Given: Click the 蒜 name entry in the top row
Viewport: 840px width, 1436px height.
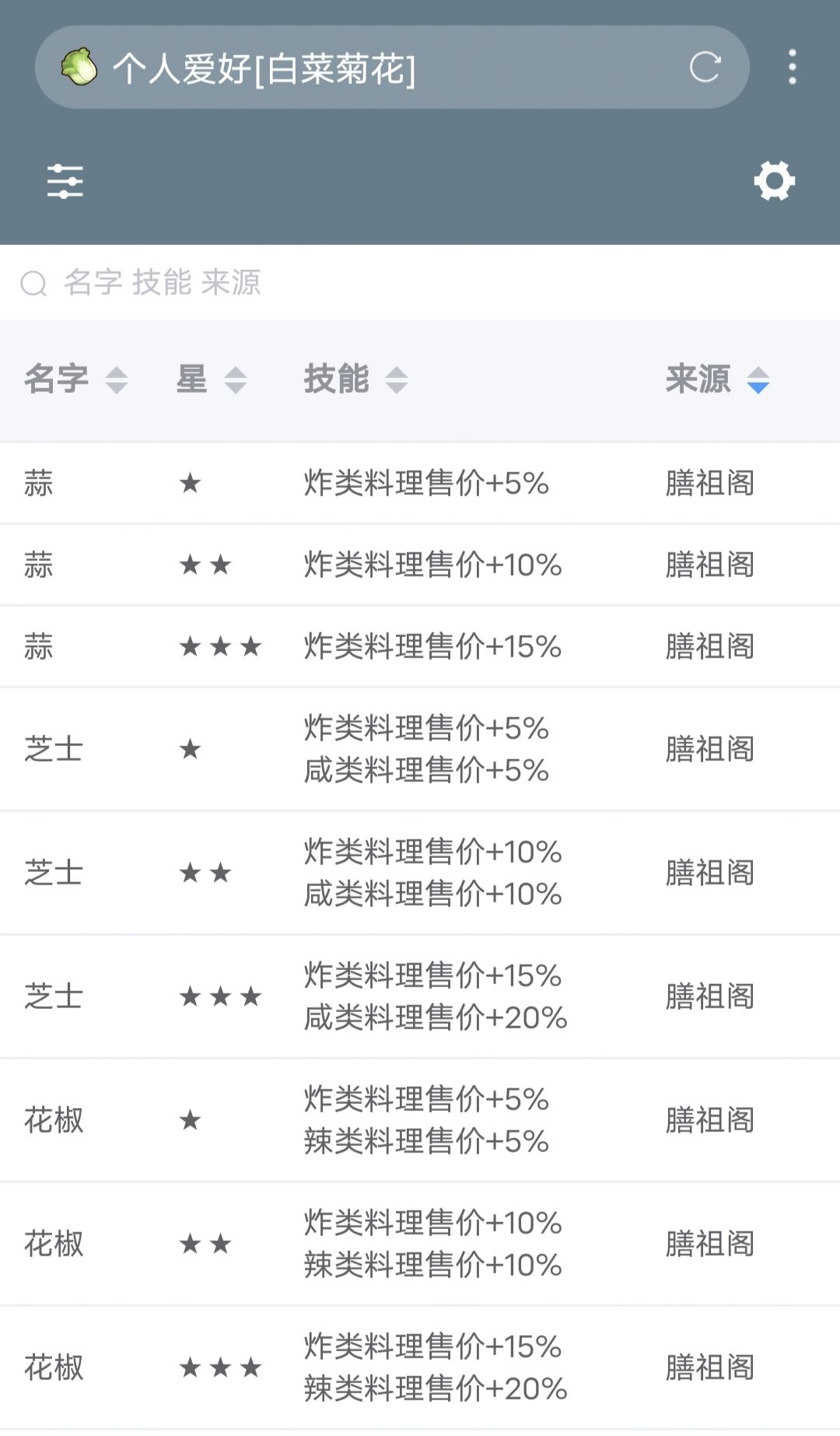Looking at the screenshot, I should [39, 484].
